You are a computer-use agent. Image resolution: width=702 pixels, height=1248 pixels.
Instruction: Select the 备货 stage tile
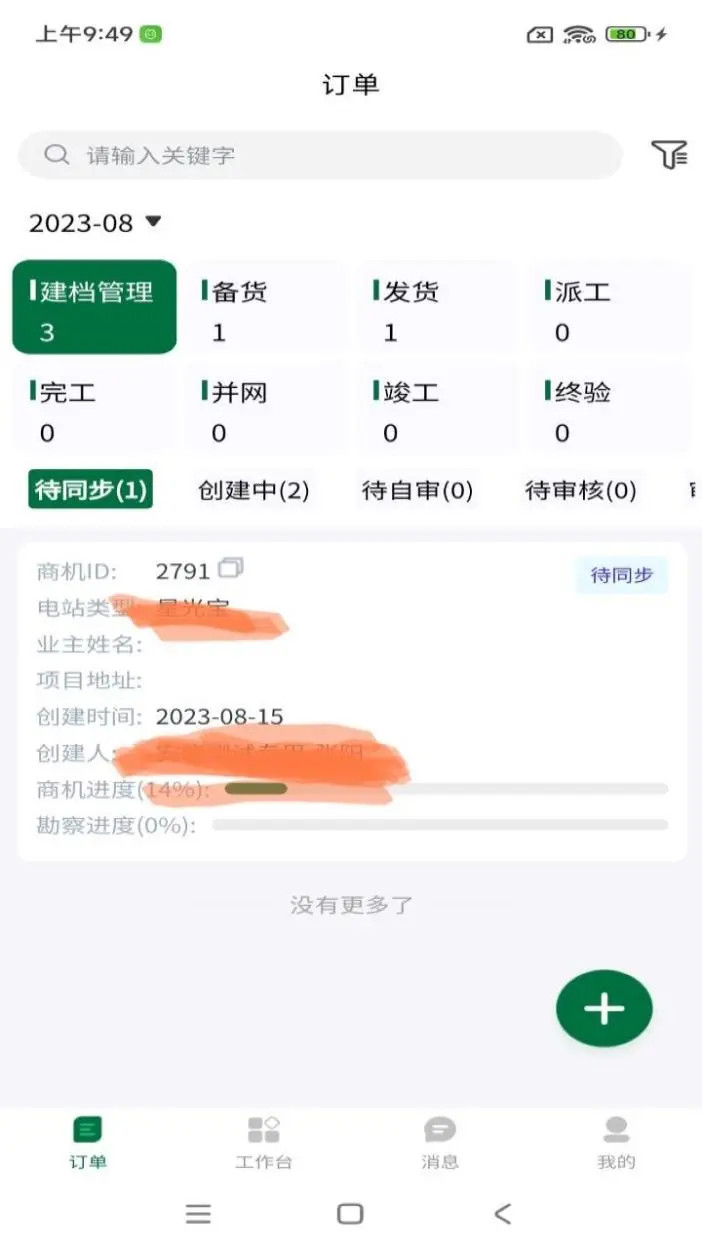point(265,307)
